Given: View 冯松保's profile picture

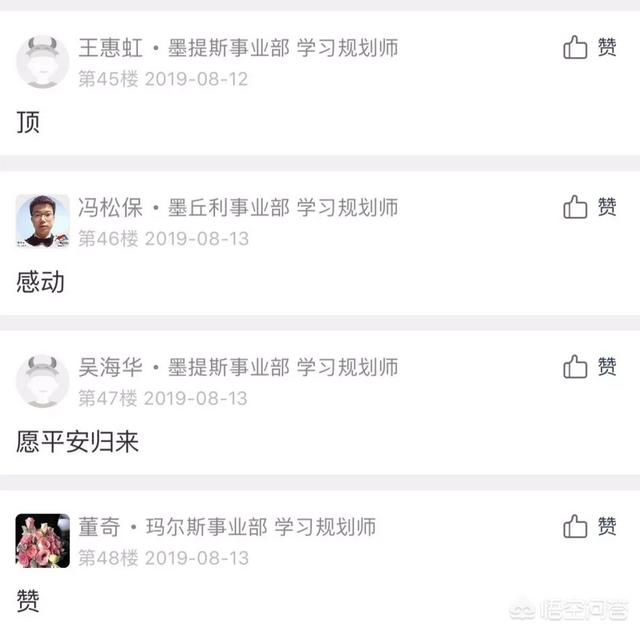Looking at the screenshot, I should pos(43,221).
